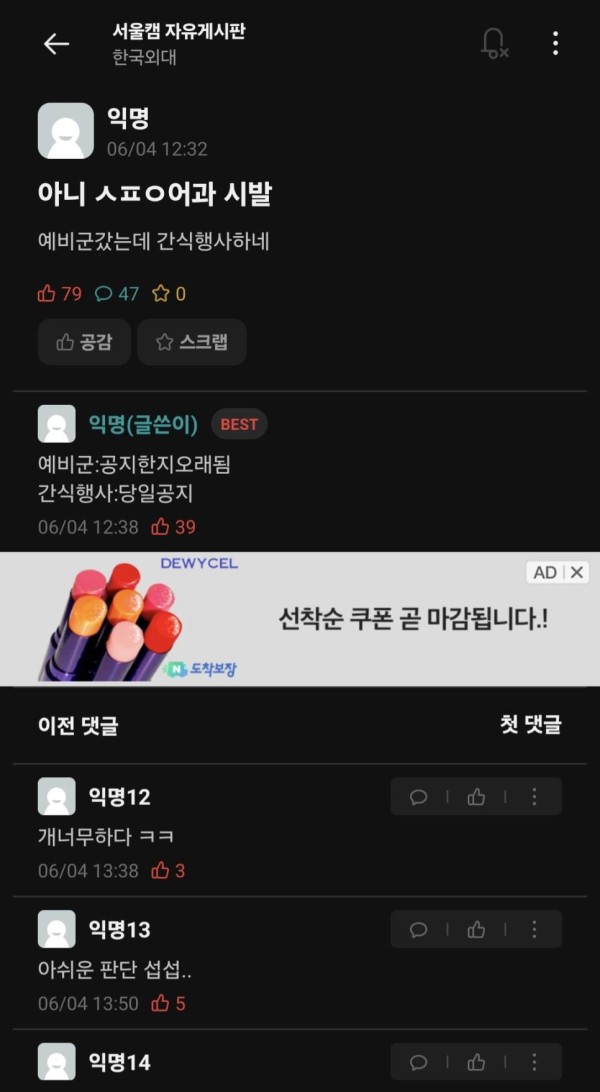600x1092 pixels.
Task: Open more options for 익명12's comment
Action: 534,797
